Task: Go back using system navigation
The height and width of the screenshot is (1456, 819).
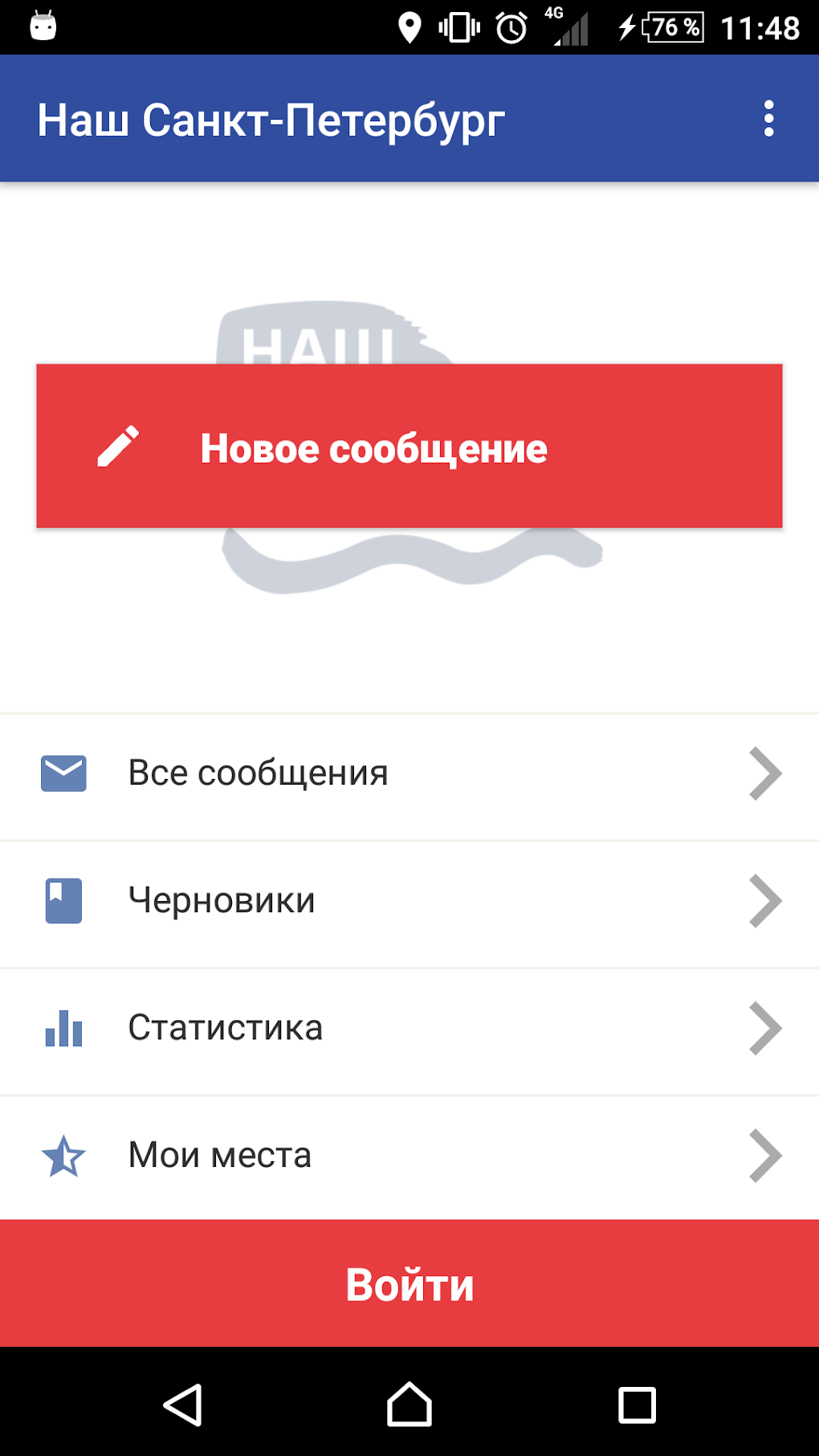Action: point(183,1405)
